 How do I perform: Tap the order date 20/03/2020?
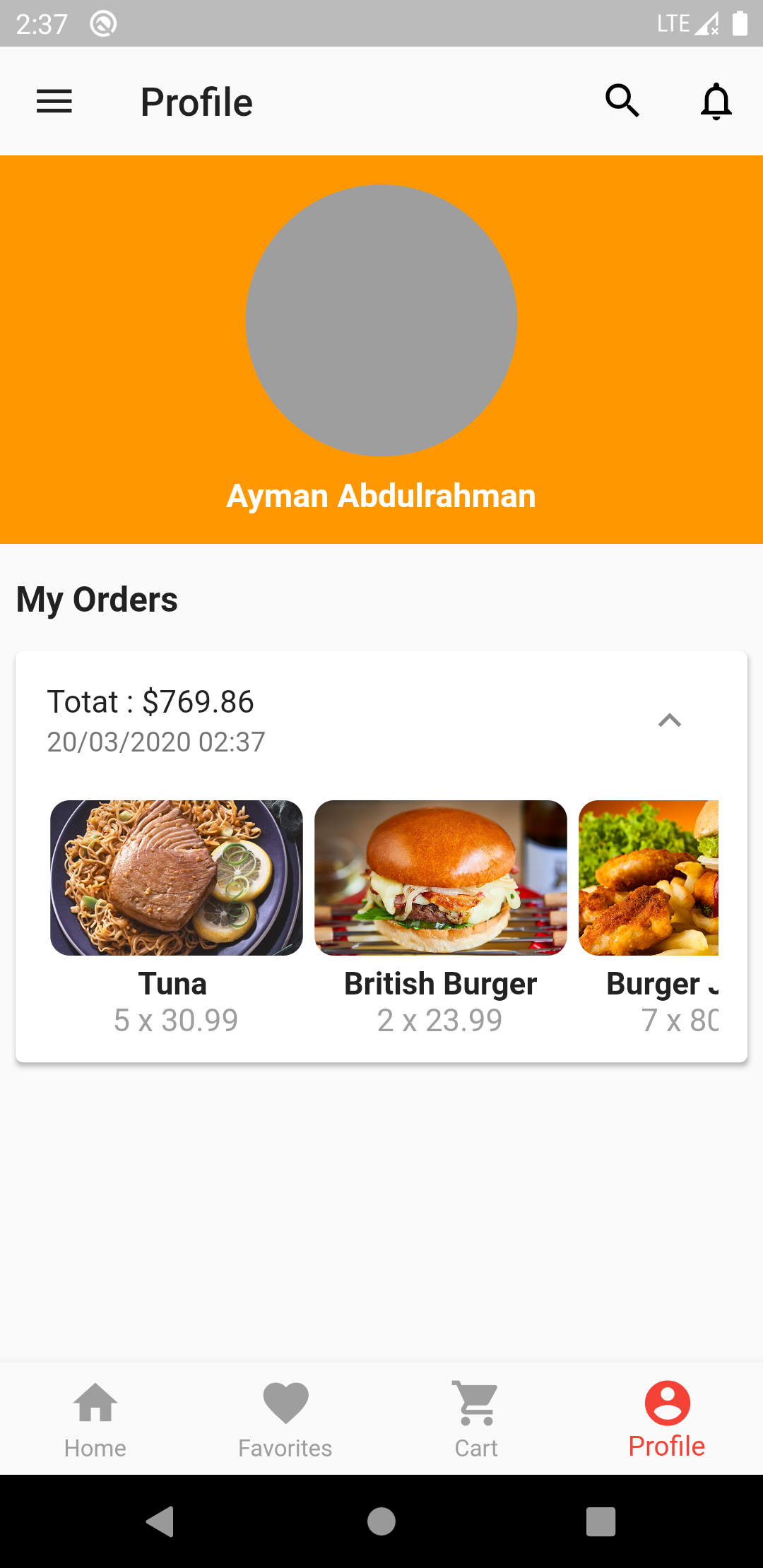click(x=155, y=742)
